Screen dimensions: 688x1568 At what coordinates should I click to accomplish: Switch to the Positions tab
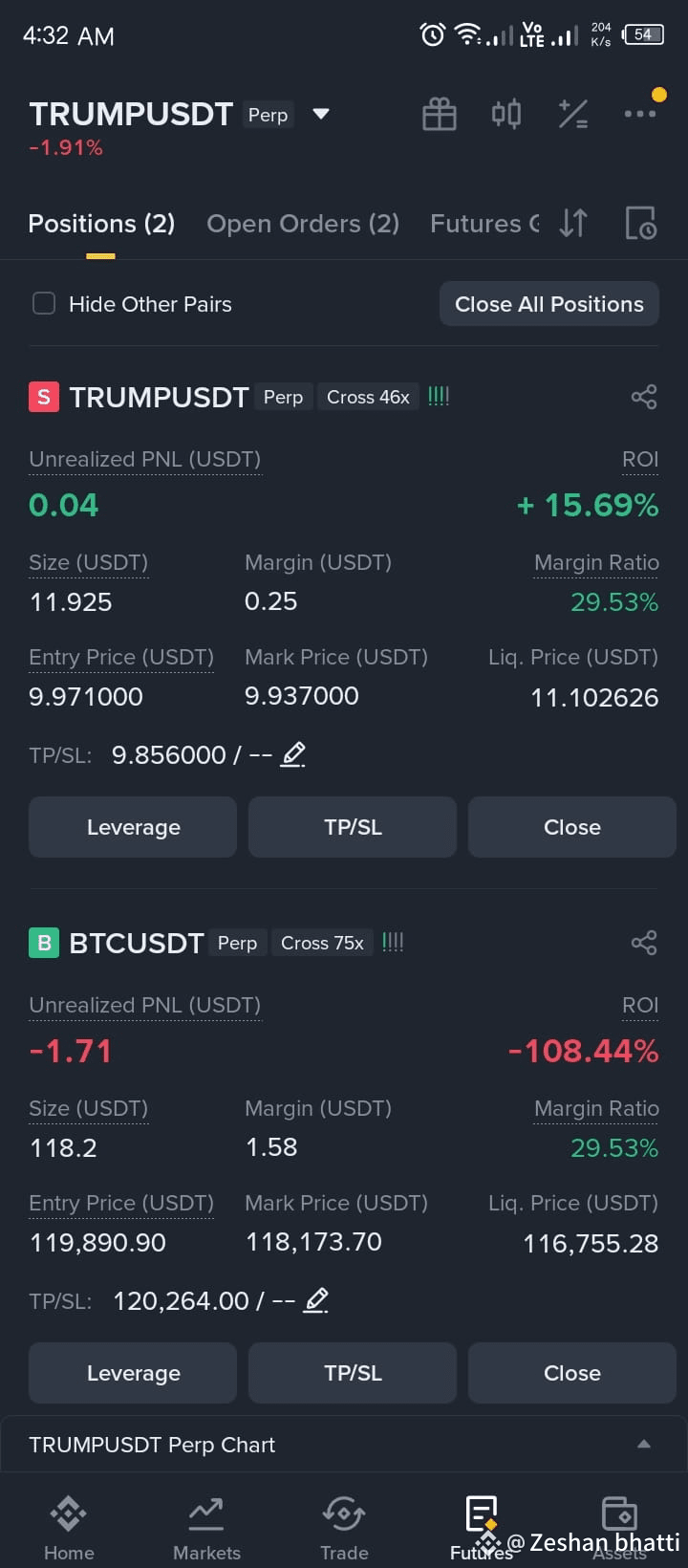tap(100, 223)
